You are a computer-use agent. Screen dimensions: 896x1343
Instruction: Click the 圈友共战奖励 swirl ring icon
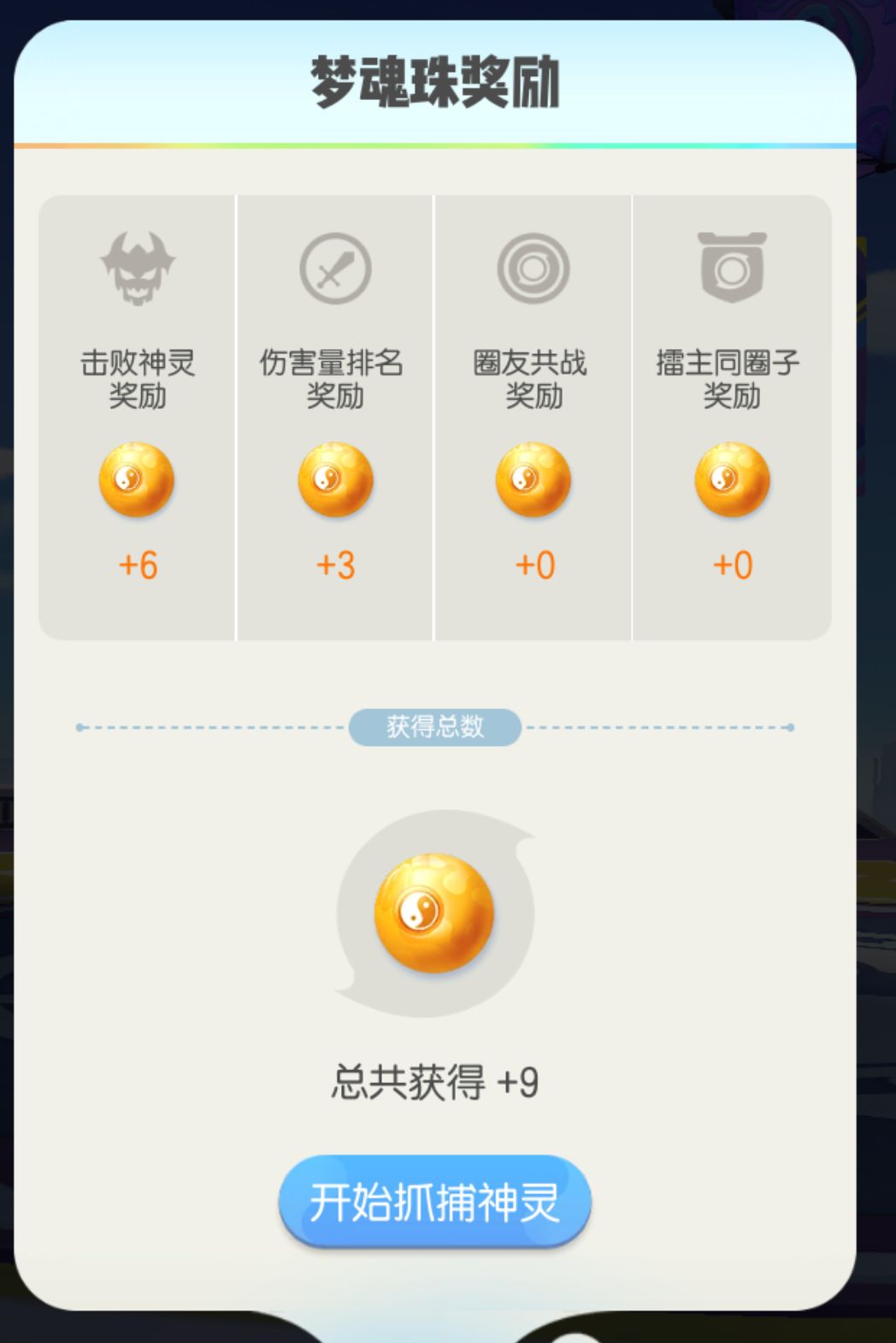tap(532, 268)
